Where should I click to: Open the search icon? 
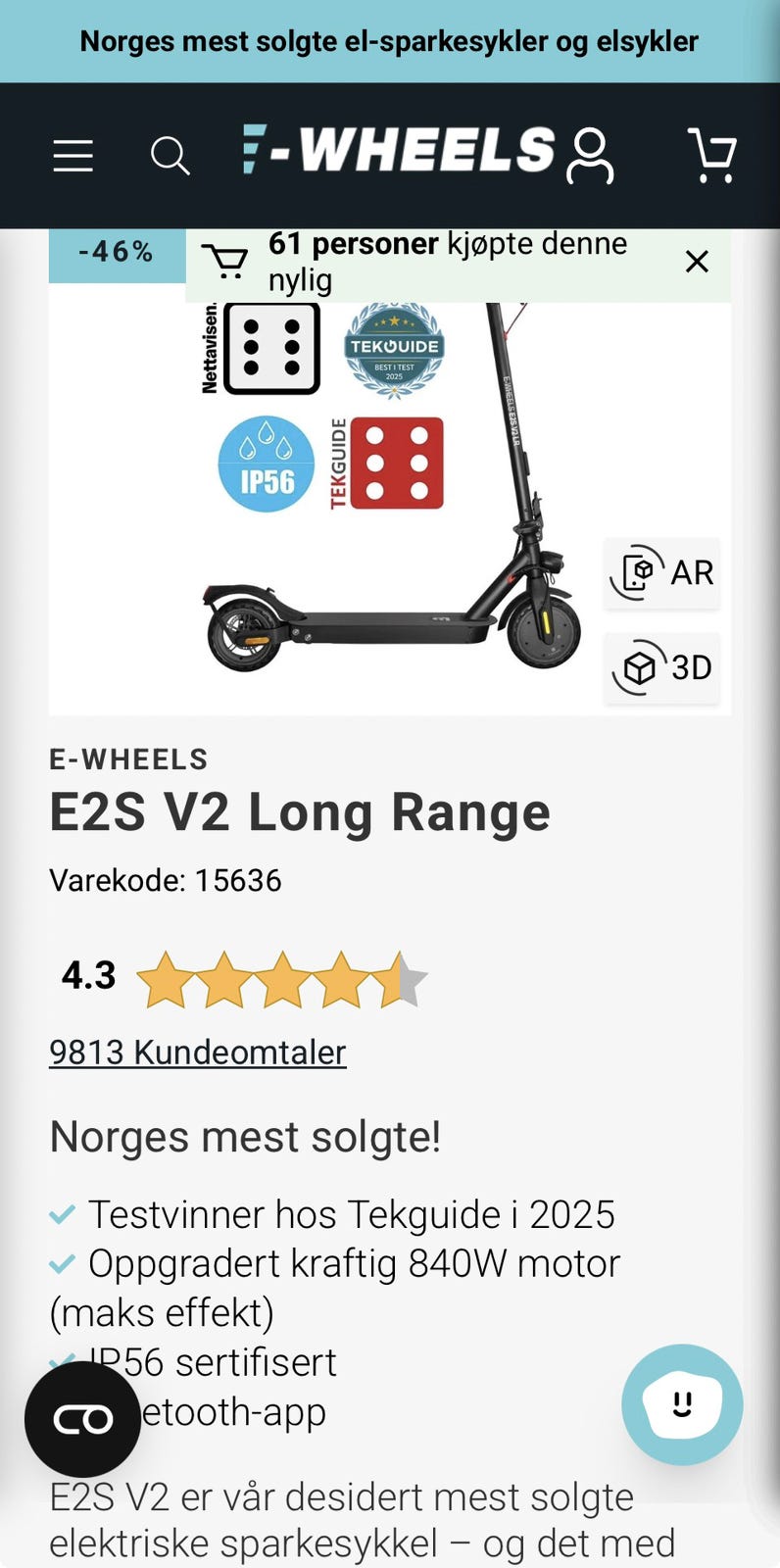pyautogui.click(x=170, y=156)
